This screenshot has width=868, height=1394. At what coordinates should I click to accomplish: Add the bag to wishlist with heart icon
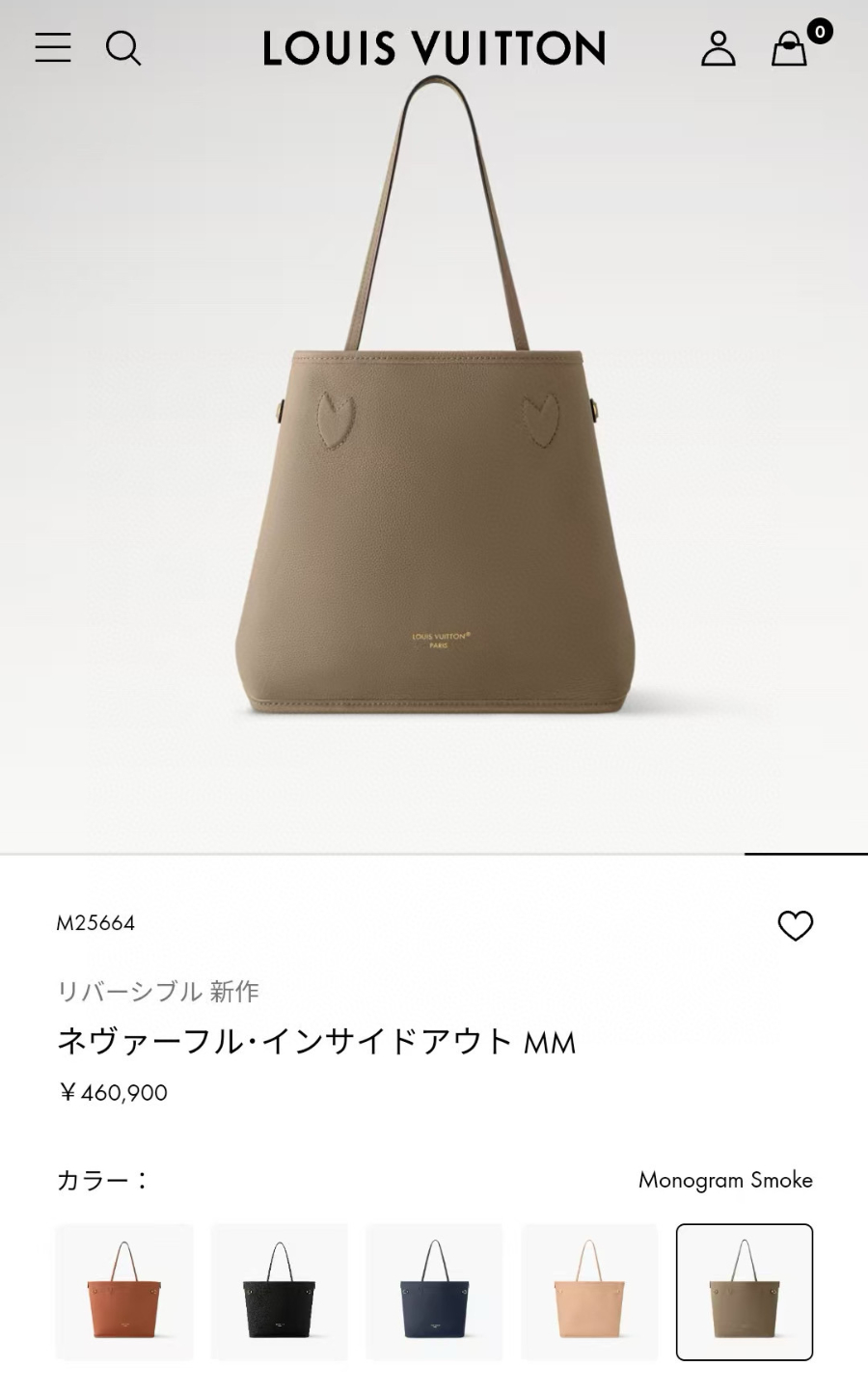(795, 925)
